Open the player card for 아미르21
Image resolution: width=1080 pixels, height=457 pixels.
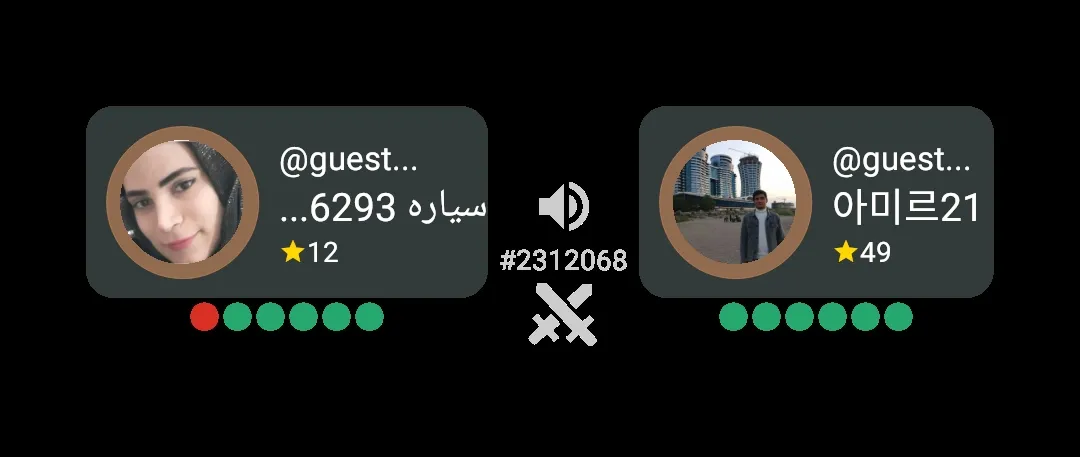pyautogui.click(x=816, y=202)
